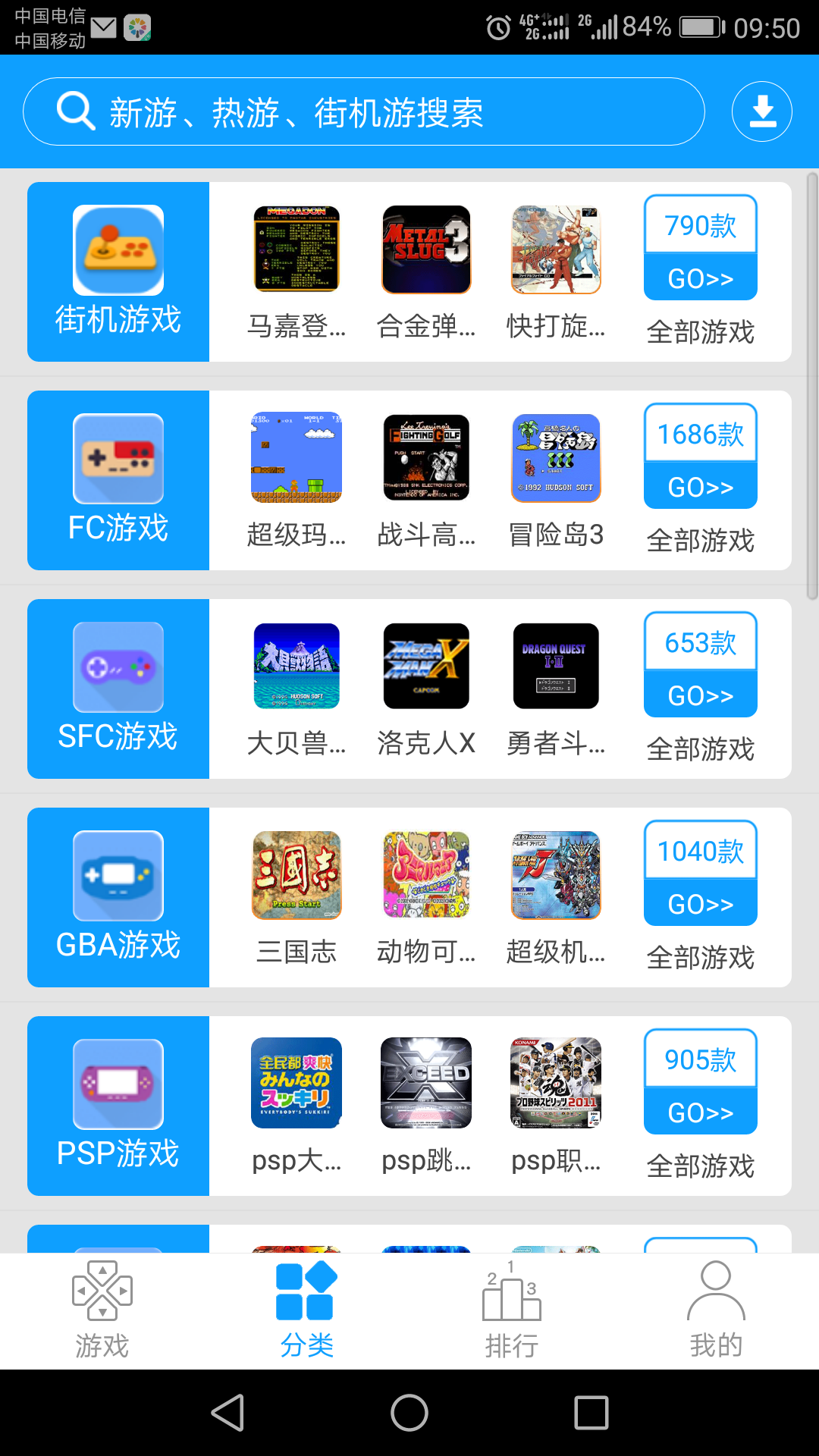Open 全部游戏 link in SFC row
This screenshot has width=819, height=1456.
pyautogui.click(x=700, y=749)
